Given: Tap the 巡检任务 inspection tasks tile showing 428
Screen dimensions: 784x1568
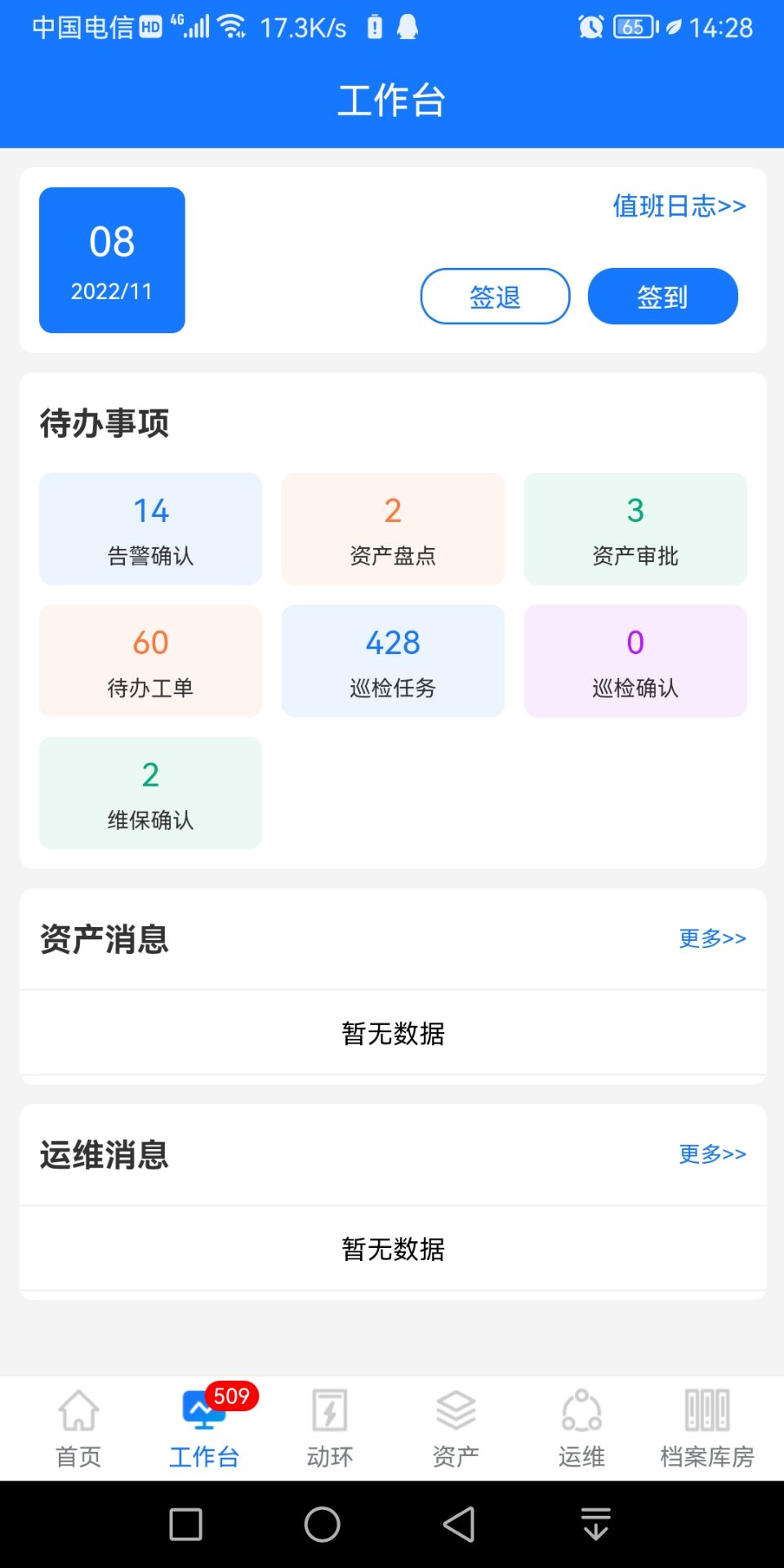Looking at the screenshot, I should tap(392, 661).
